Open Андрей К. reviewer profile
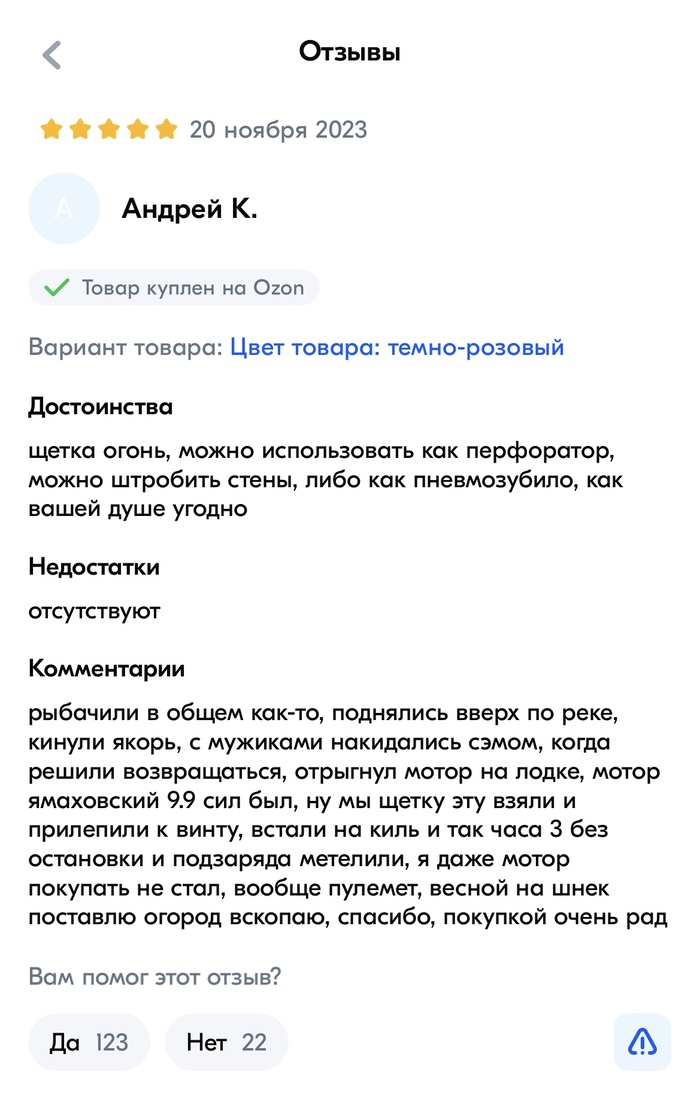 pyautogui.click(x=189, y=209)
